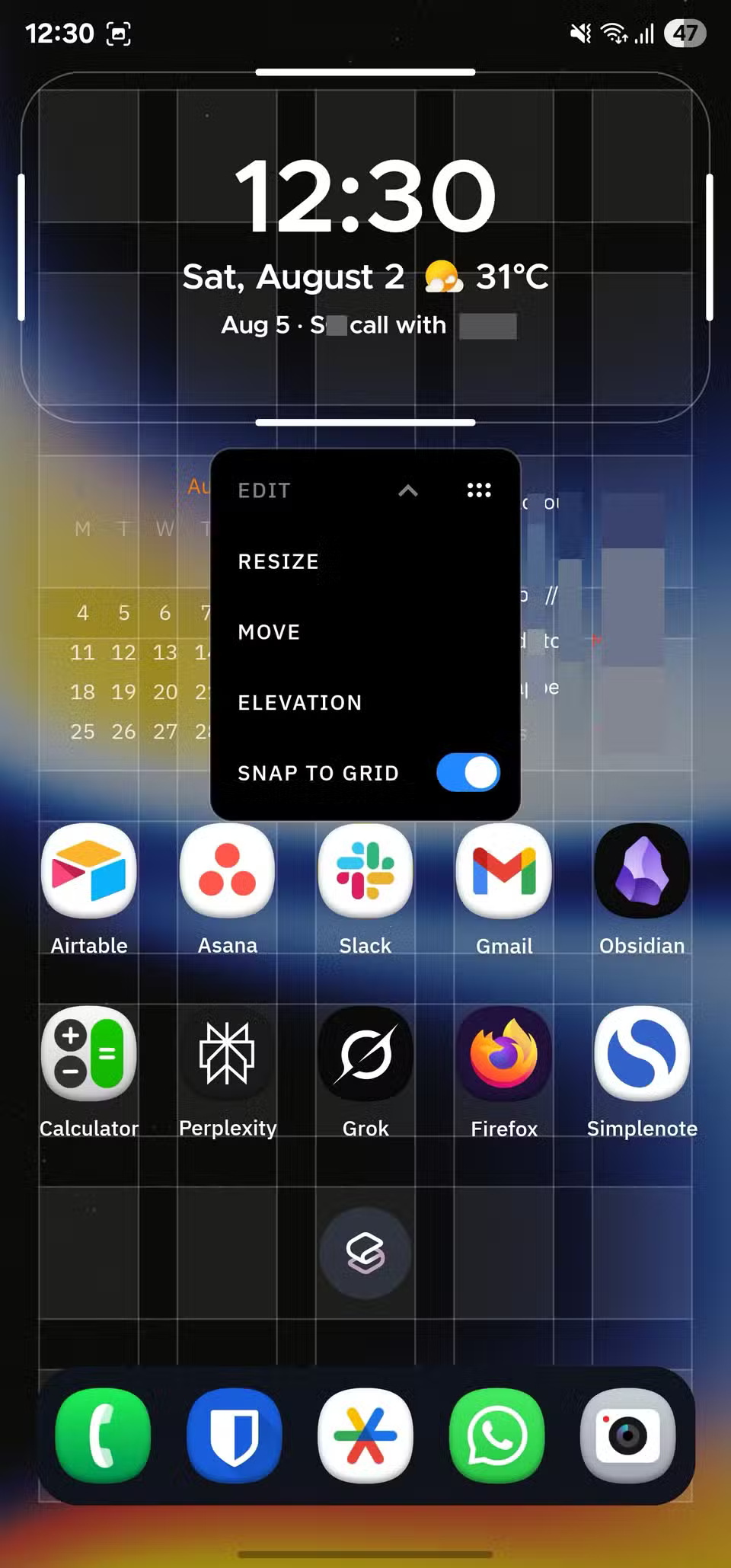Choose Move from the widget menu
731x1568 pixels.
pos(268,631)
